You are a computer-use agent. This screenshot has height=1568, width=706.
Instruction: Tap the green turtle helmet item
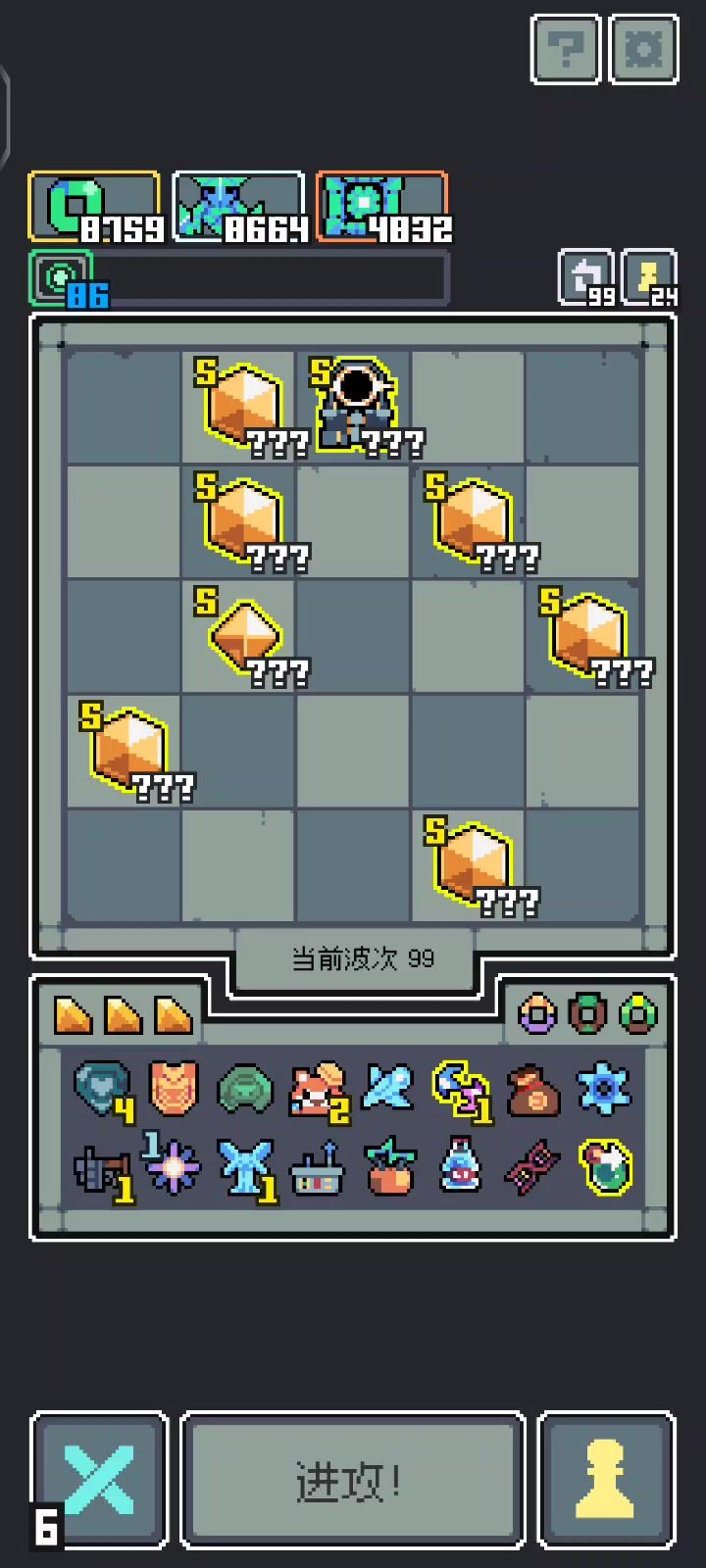tap(245, 1090)
